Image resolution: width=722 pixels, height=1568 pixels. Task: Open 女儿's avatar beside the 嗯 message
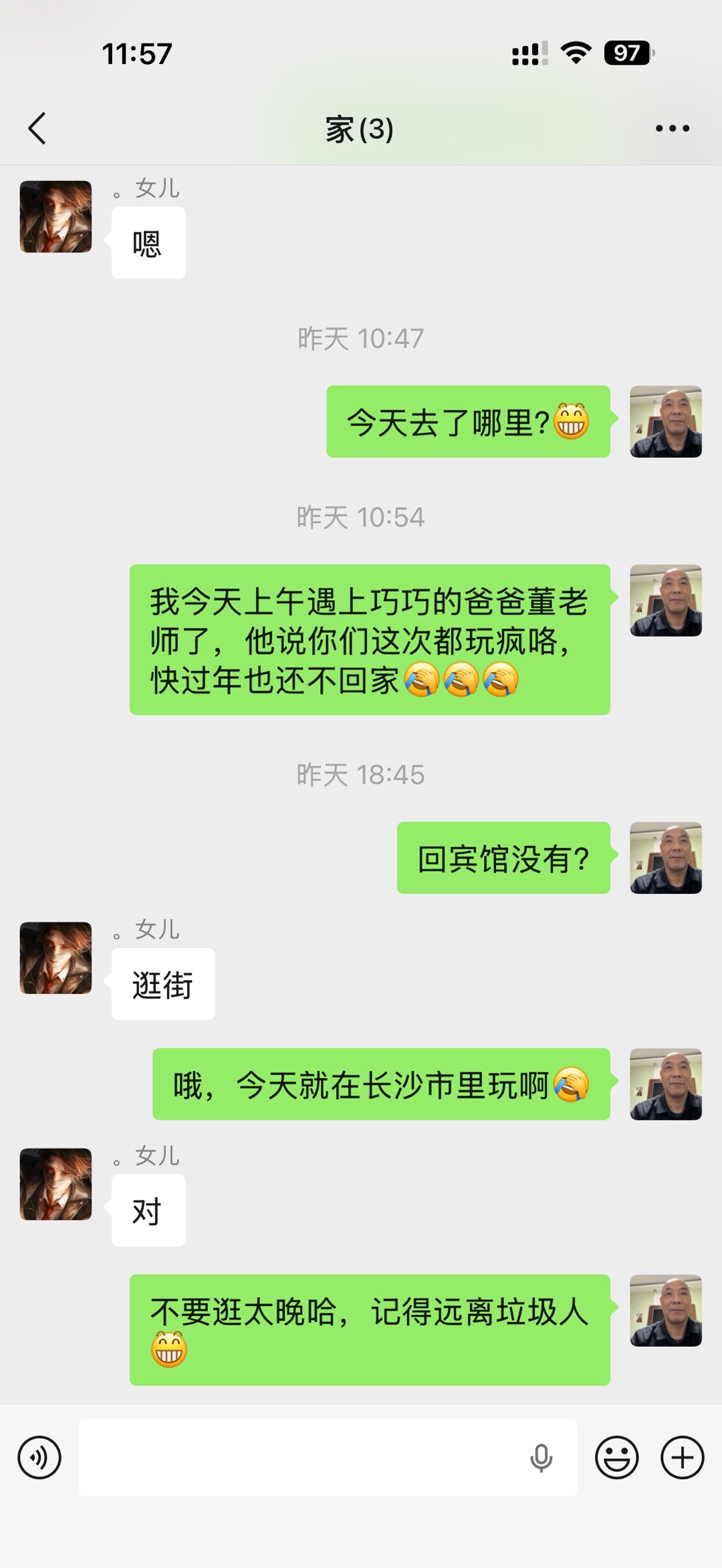pos(55,216)
